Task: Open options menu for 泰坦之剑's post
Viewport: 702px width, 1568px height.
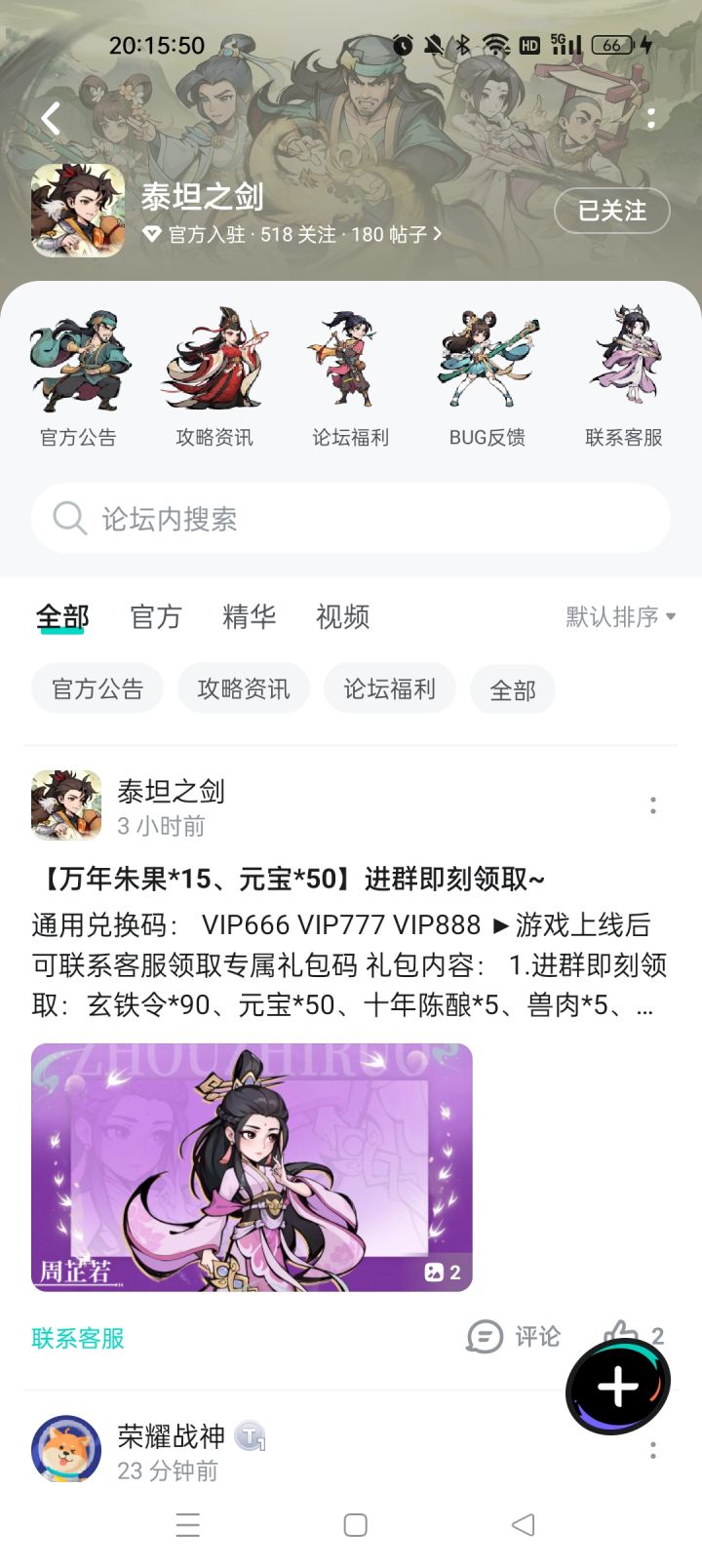Action: click(x=653, y=805)
